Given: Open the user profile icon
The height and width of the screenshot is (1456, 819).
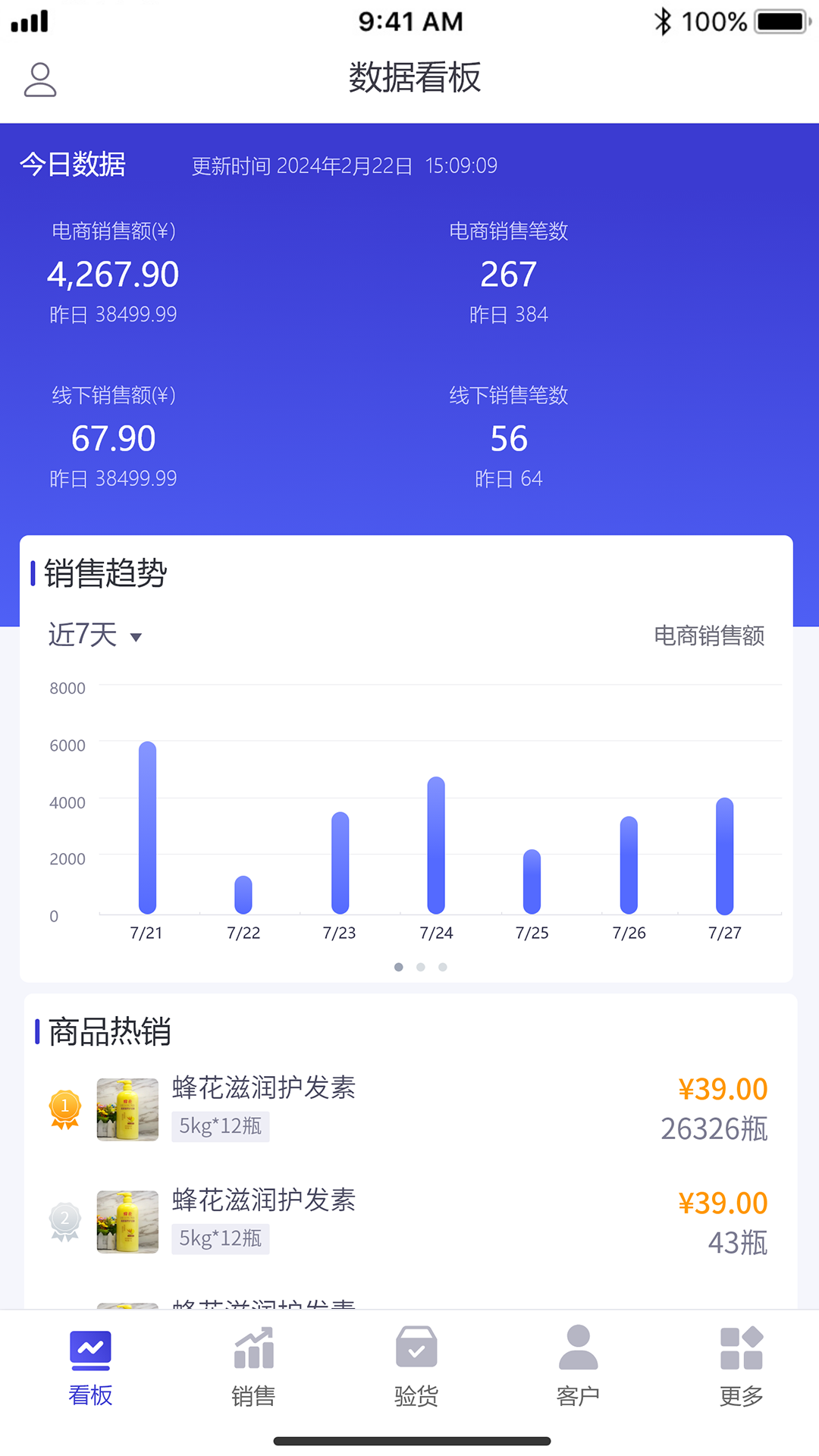Looking at the screenshot, I should pyautogui.click(x=41, y=78).
